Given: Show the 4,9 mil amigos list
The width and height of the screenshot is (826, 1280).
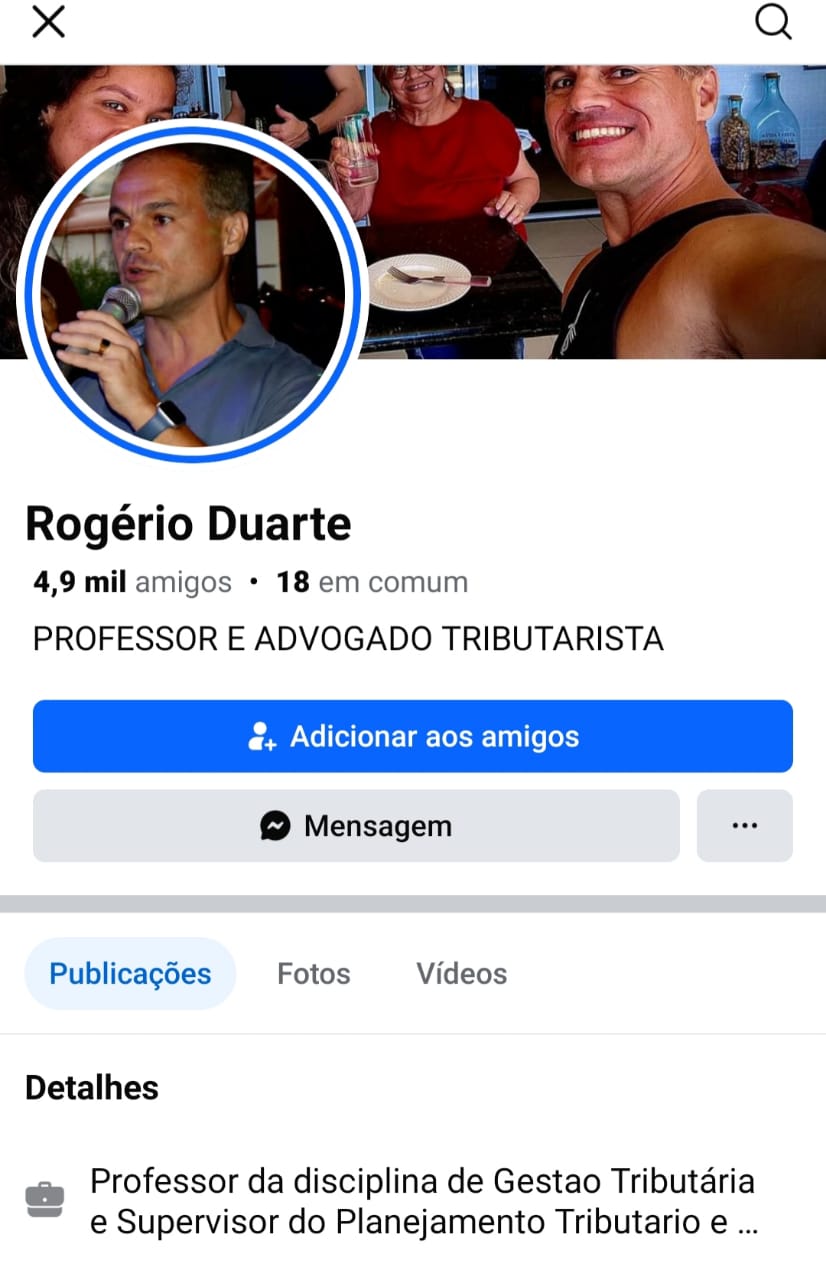Looking at the screenshot, I should click(x=132, y=582).
